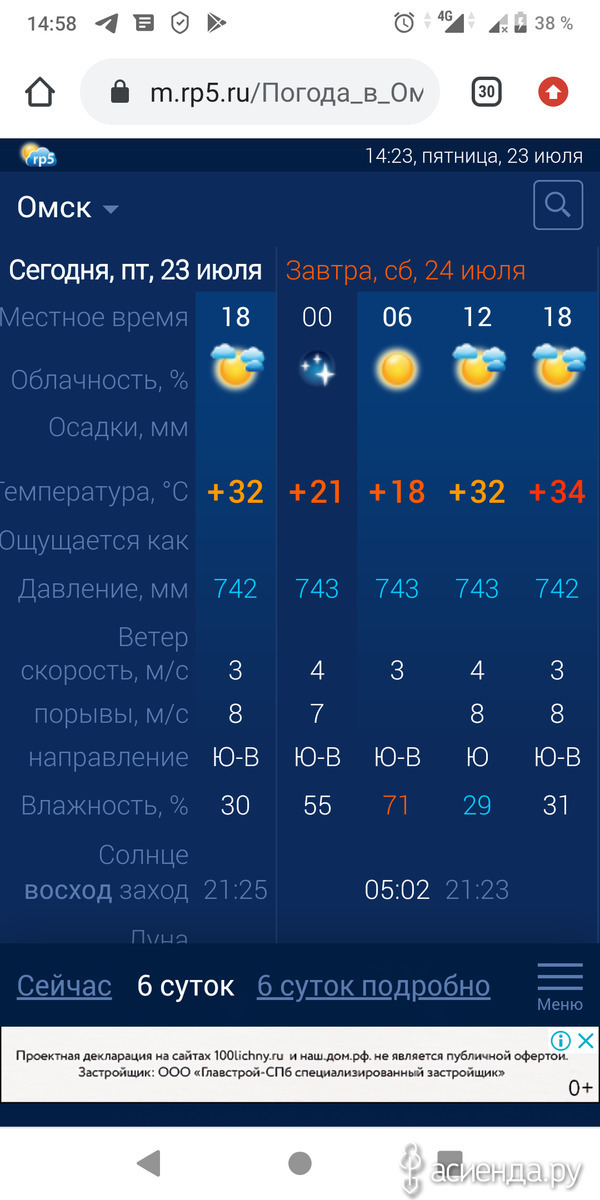Expand the Омск city dropdown
The width and height of the screenshot is (600, 1200).
[x=68, y=208]
